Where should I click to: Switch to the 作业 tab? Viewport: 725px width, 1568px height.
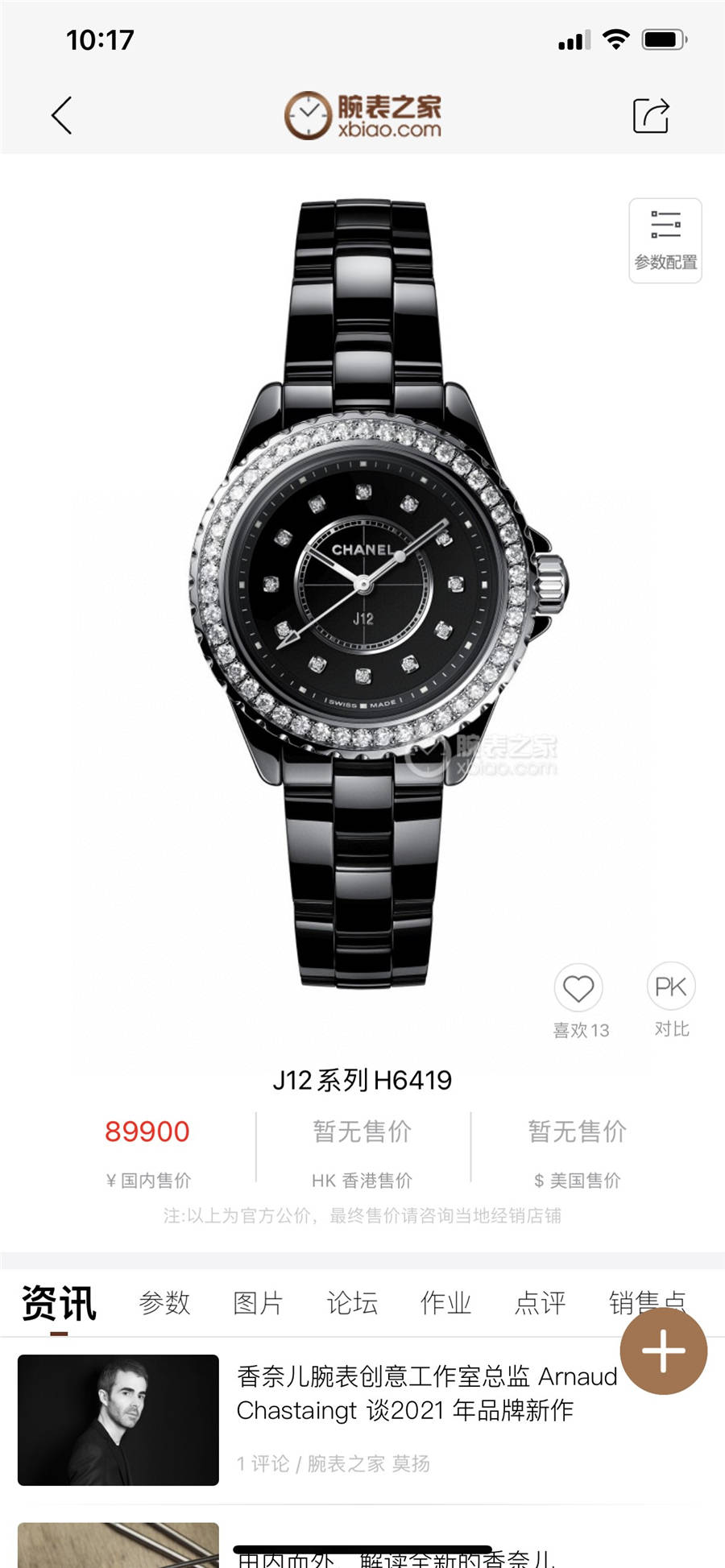tap(445, 1302)
